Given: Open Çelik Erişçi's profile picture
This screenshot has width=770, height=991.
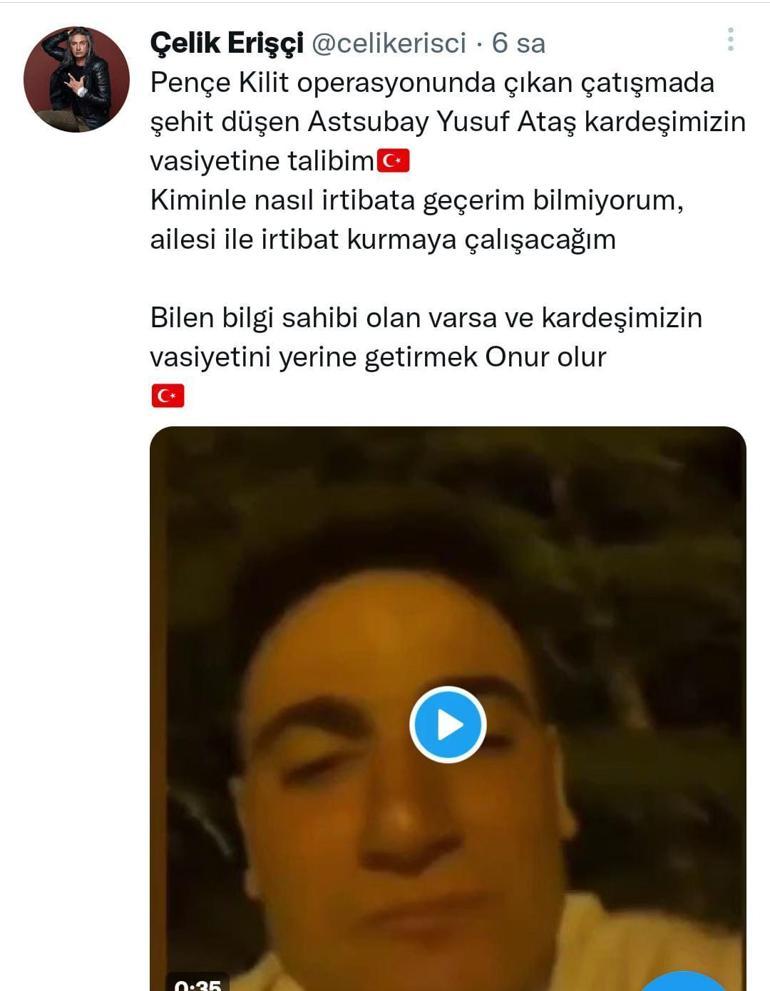Looking at the screenshot, I should (x=77, y=80).
